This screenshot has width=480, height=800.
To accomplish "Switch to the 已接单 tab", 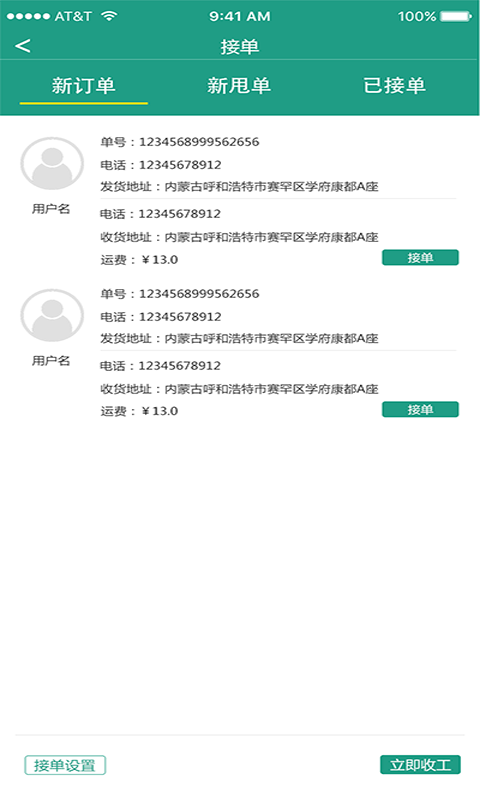I will [x=394, y=86].
